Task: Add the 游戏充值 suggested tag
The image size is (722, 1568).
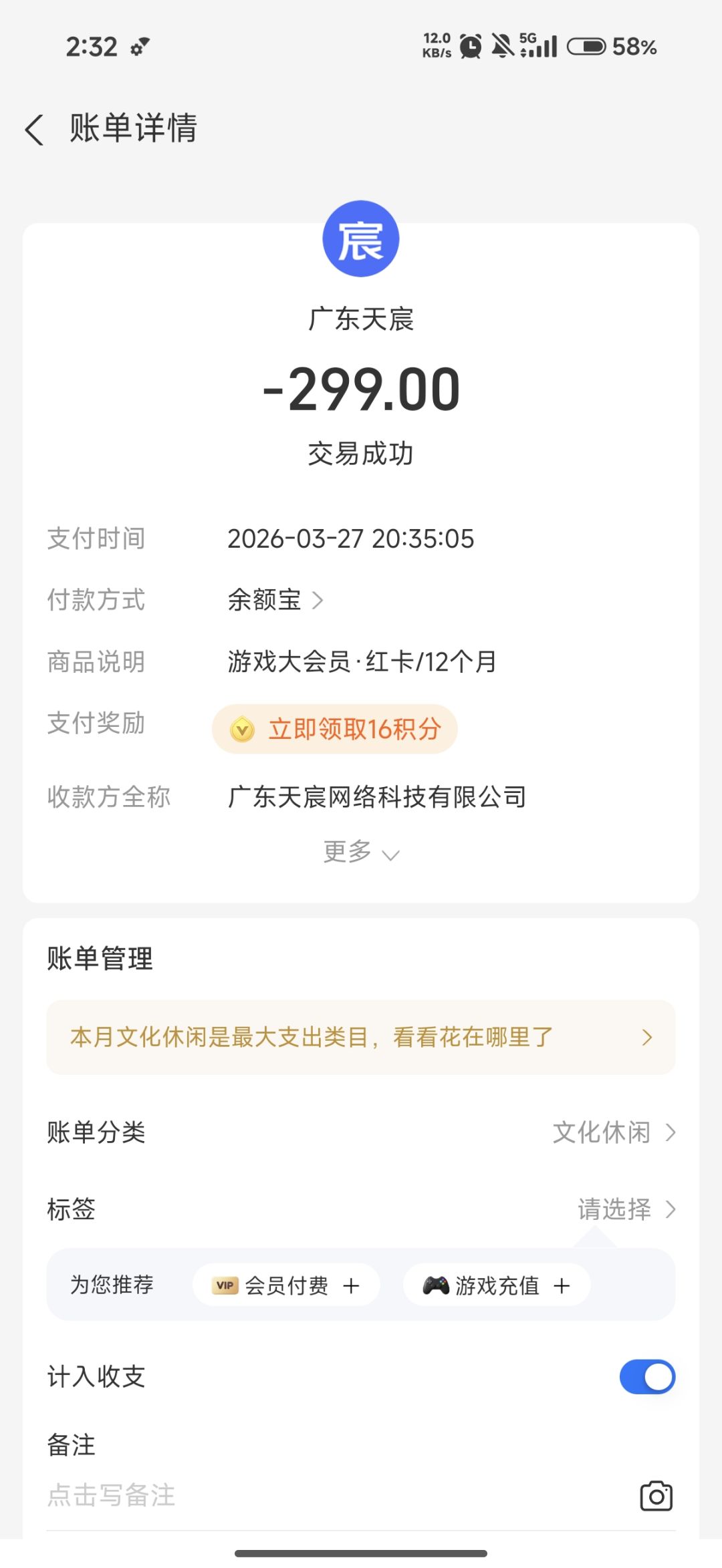Action: tap(497, 1285)
